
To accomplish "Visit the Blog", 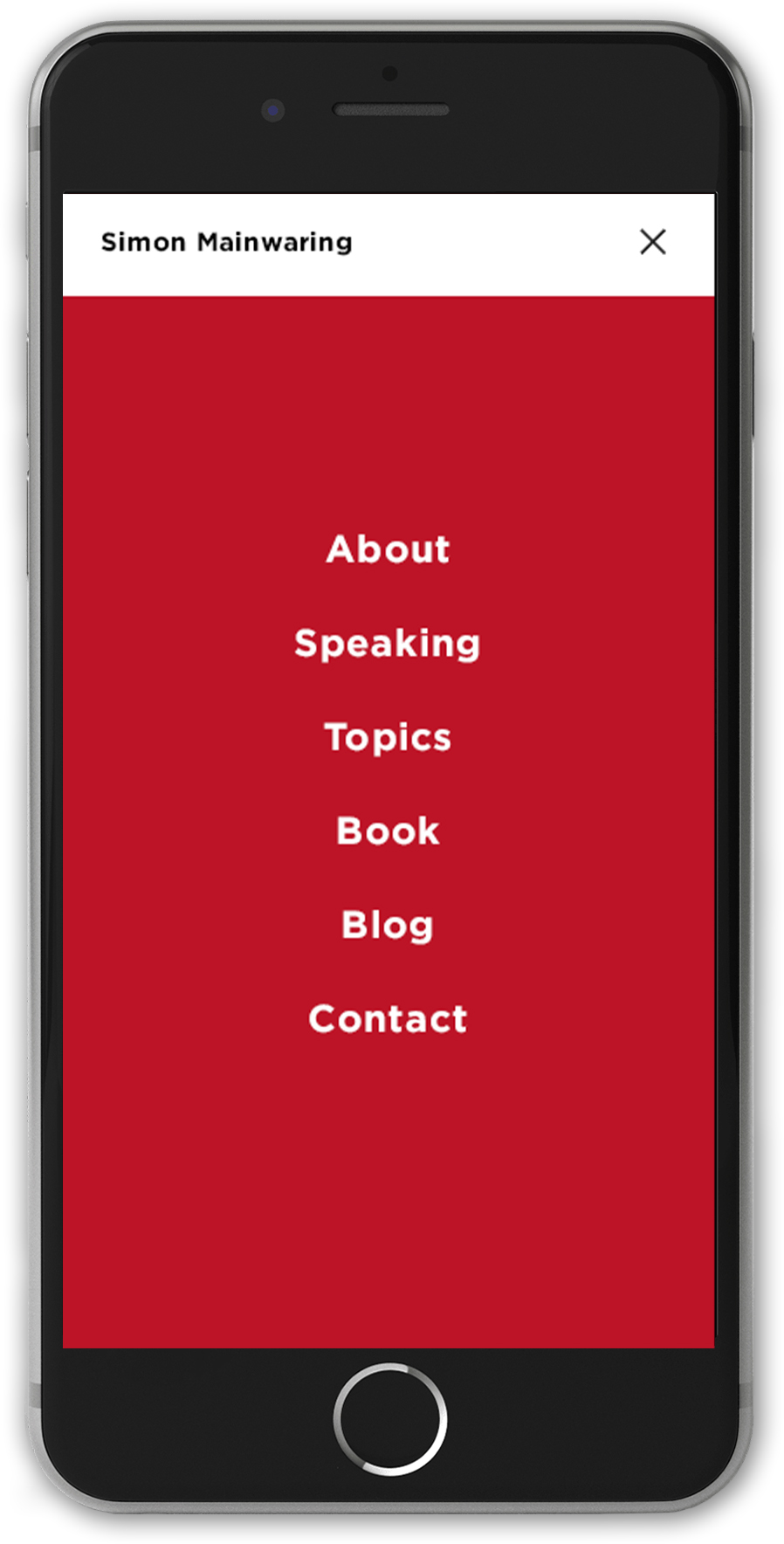I will click(388, 925).
